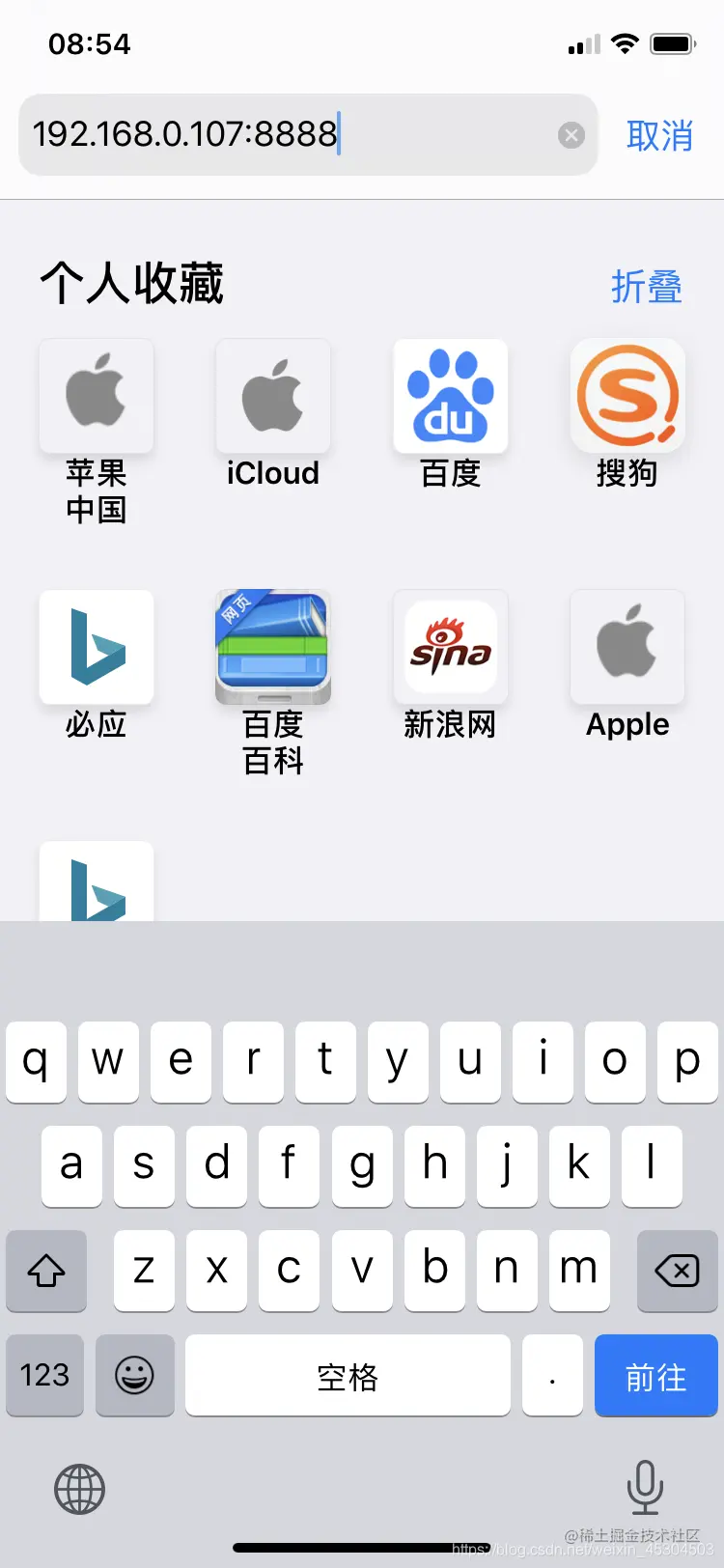Clear the address with the x icon
Image resolution: width=724 pixels, height=1568 pixels.
coord(571,135)
